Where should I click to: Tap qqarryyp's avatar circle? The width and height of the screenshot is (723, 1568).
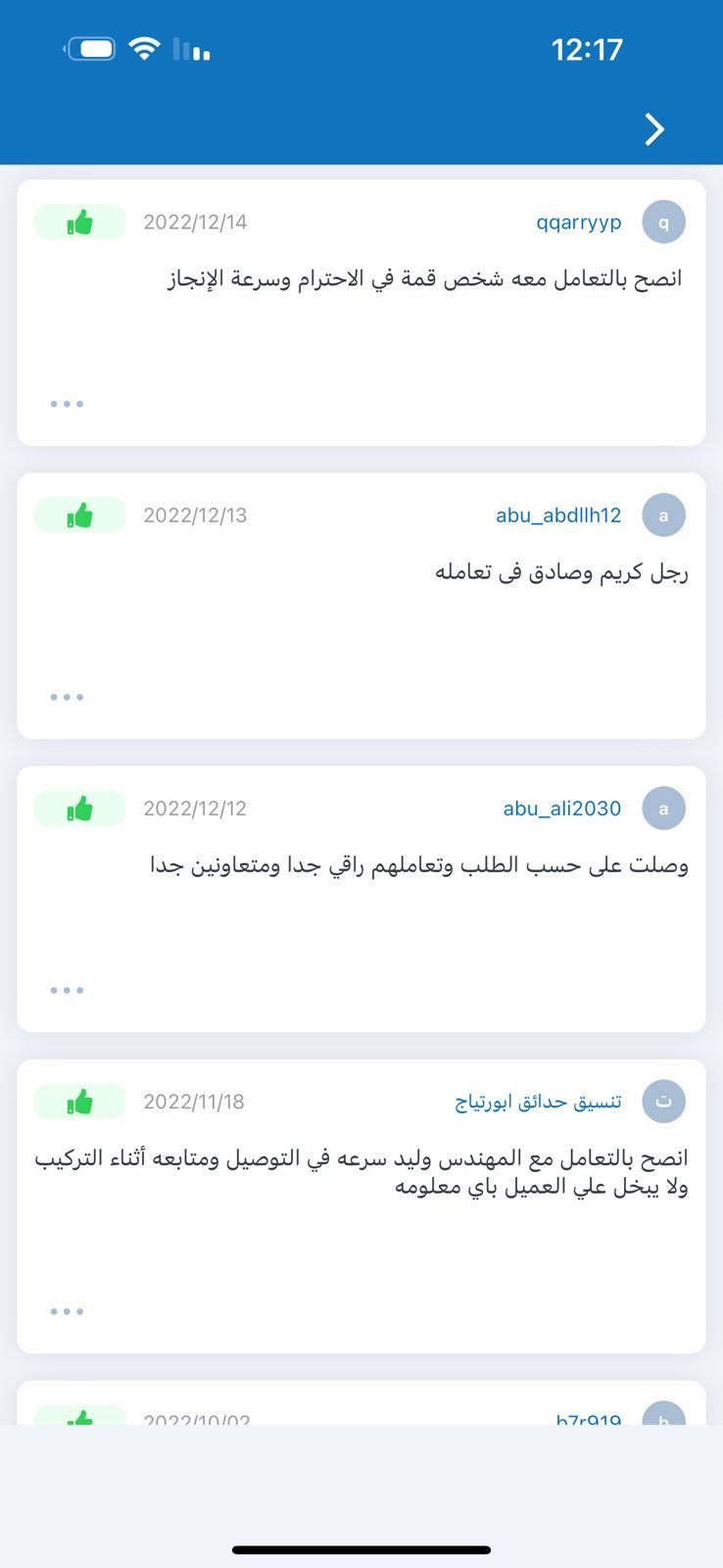(663, 222)
